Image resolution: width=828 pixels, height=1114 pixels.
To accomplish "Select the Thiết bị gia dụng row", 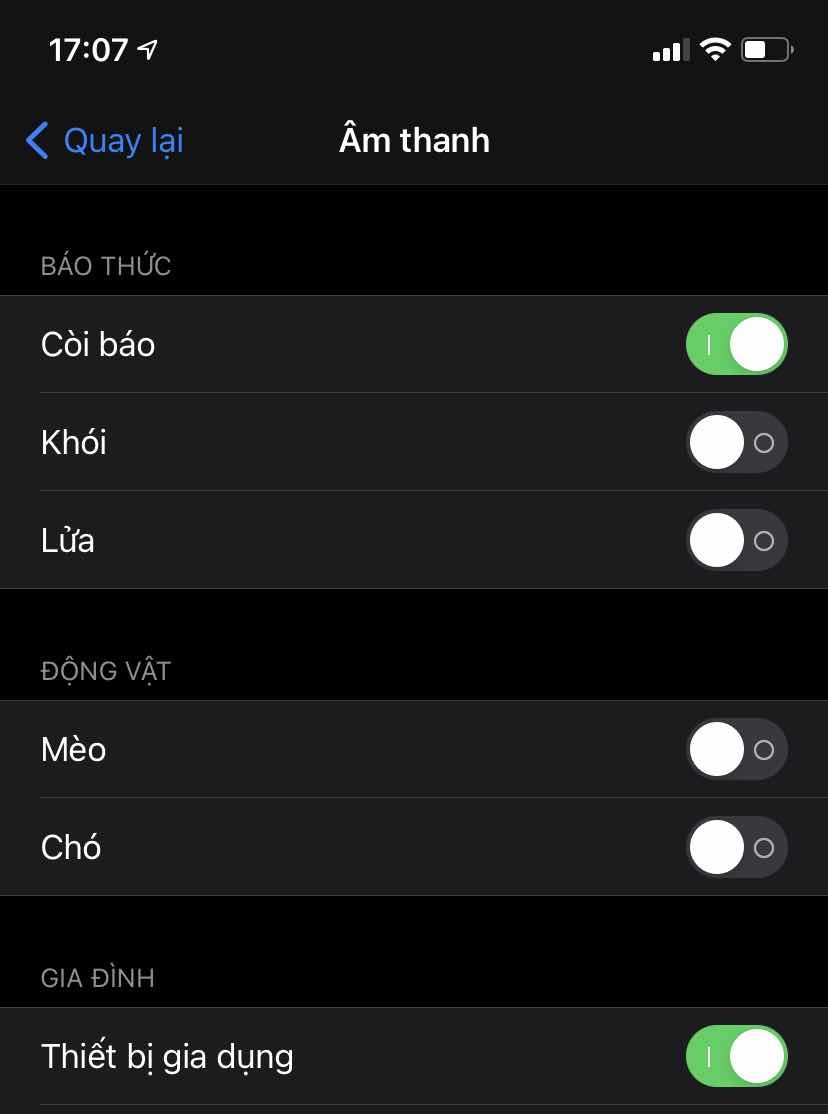I will pyautogui.click(x=300, y=1056).
